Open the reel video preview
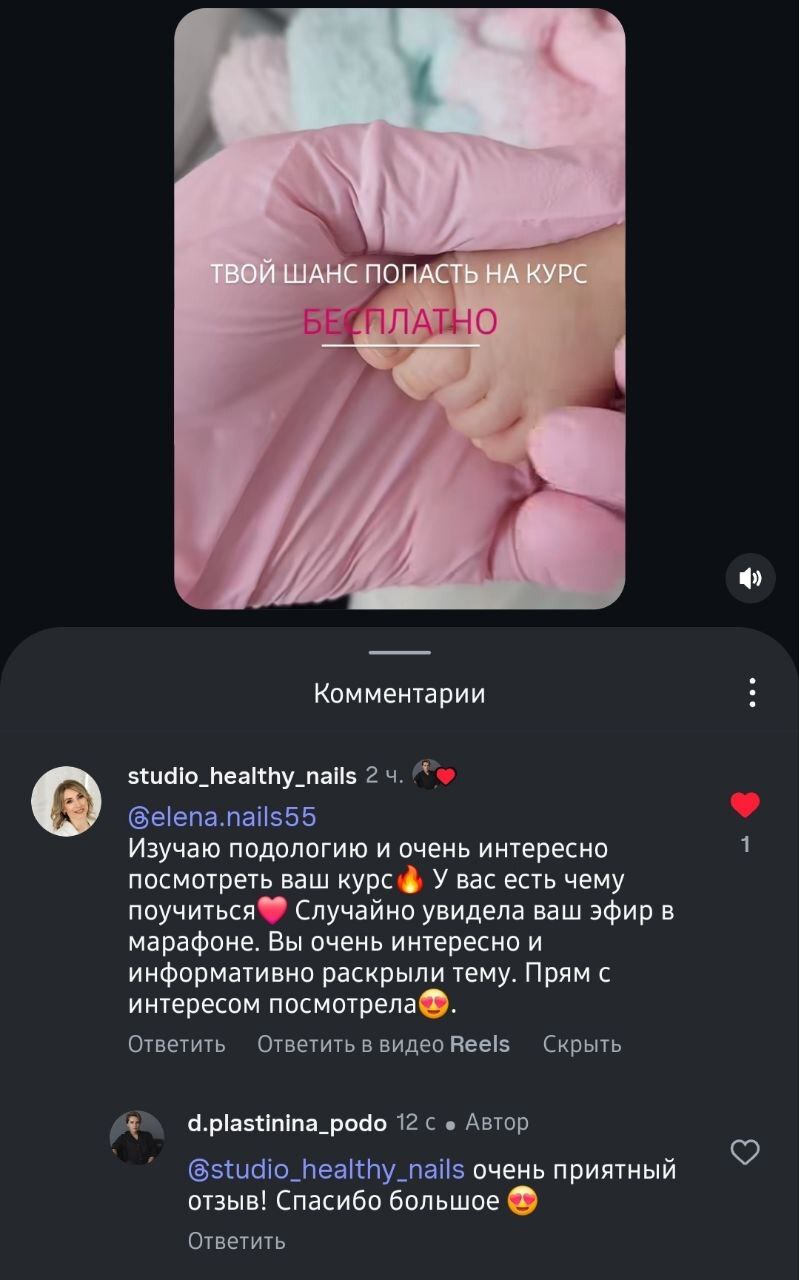799x1280 pixels. coord(399,308)
